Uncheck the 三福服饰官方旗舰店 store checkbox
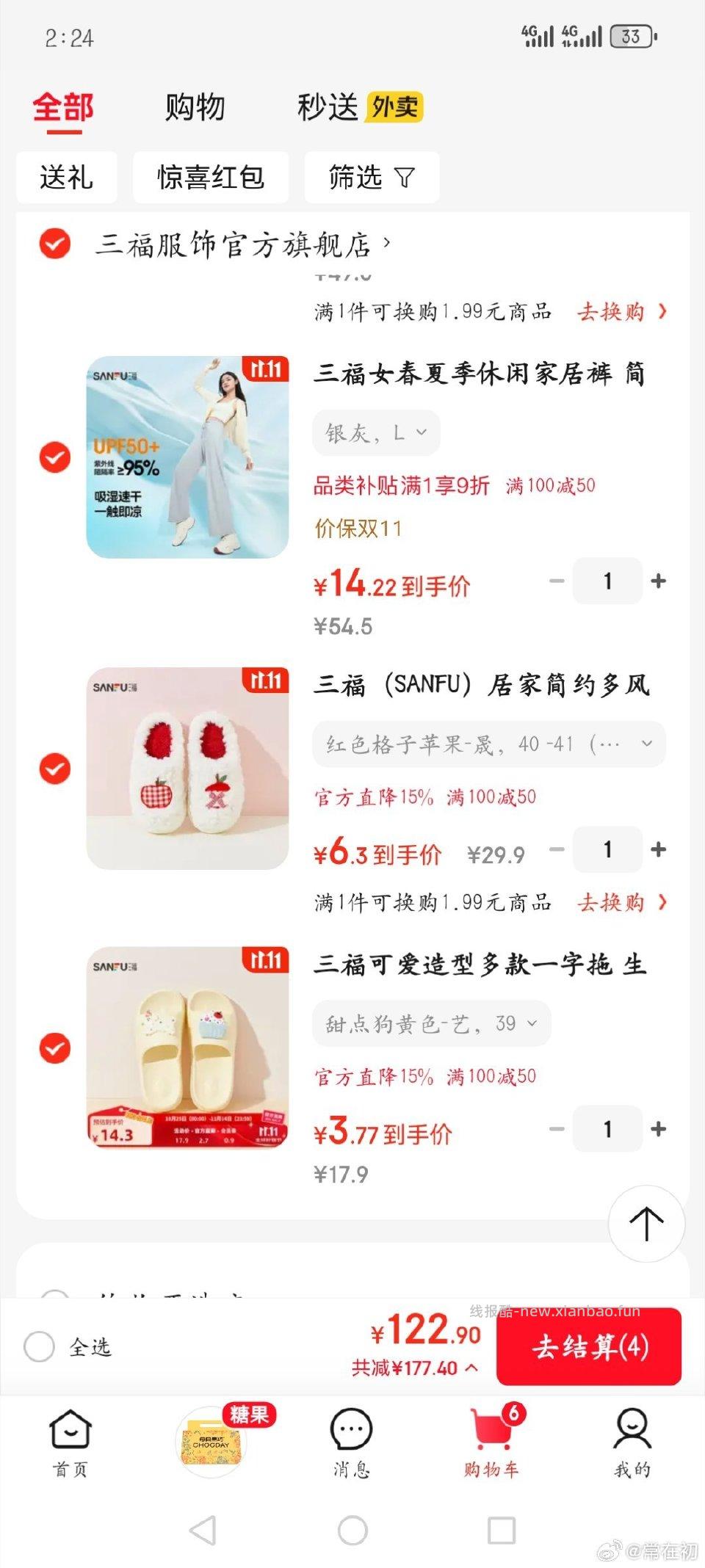Viewport: 705px width, 1568px height. [55, 244]
